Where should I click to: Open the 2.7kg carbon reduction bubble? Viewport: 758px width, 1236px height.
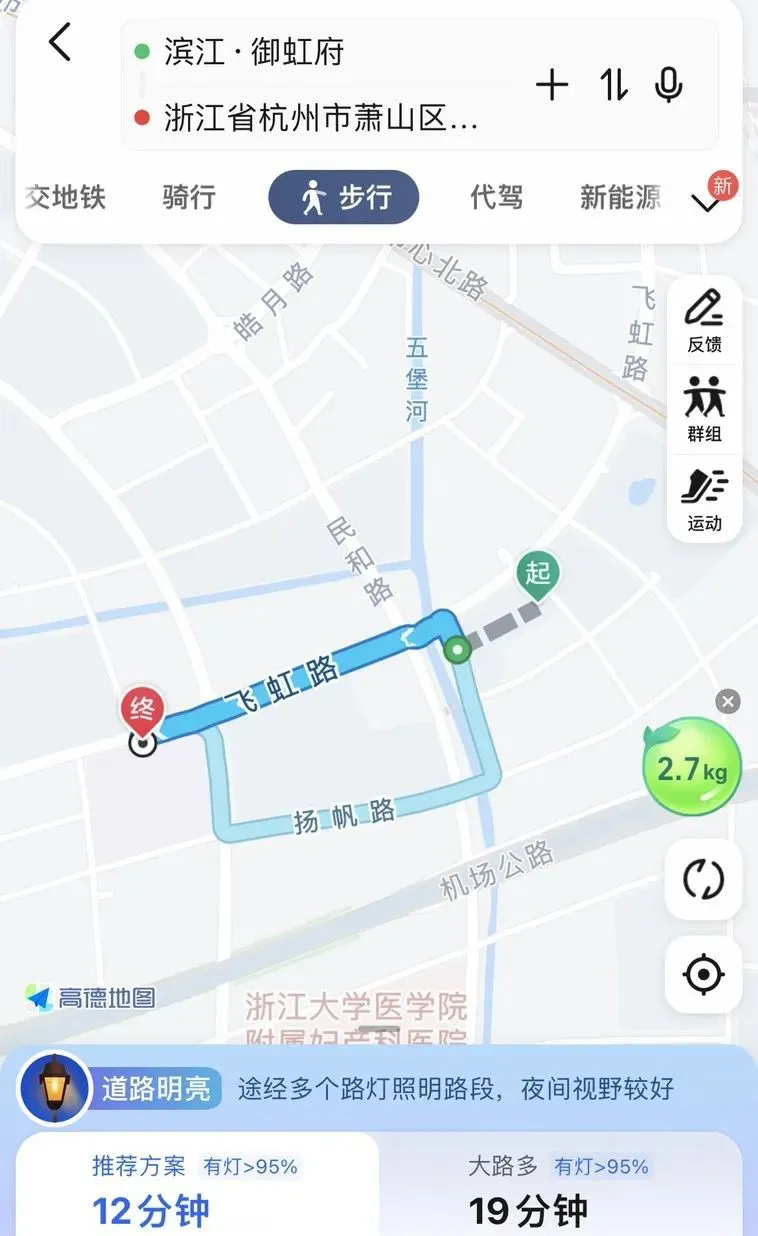point(691,768)
